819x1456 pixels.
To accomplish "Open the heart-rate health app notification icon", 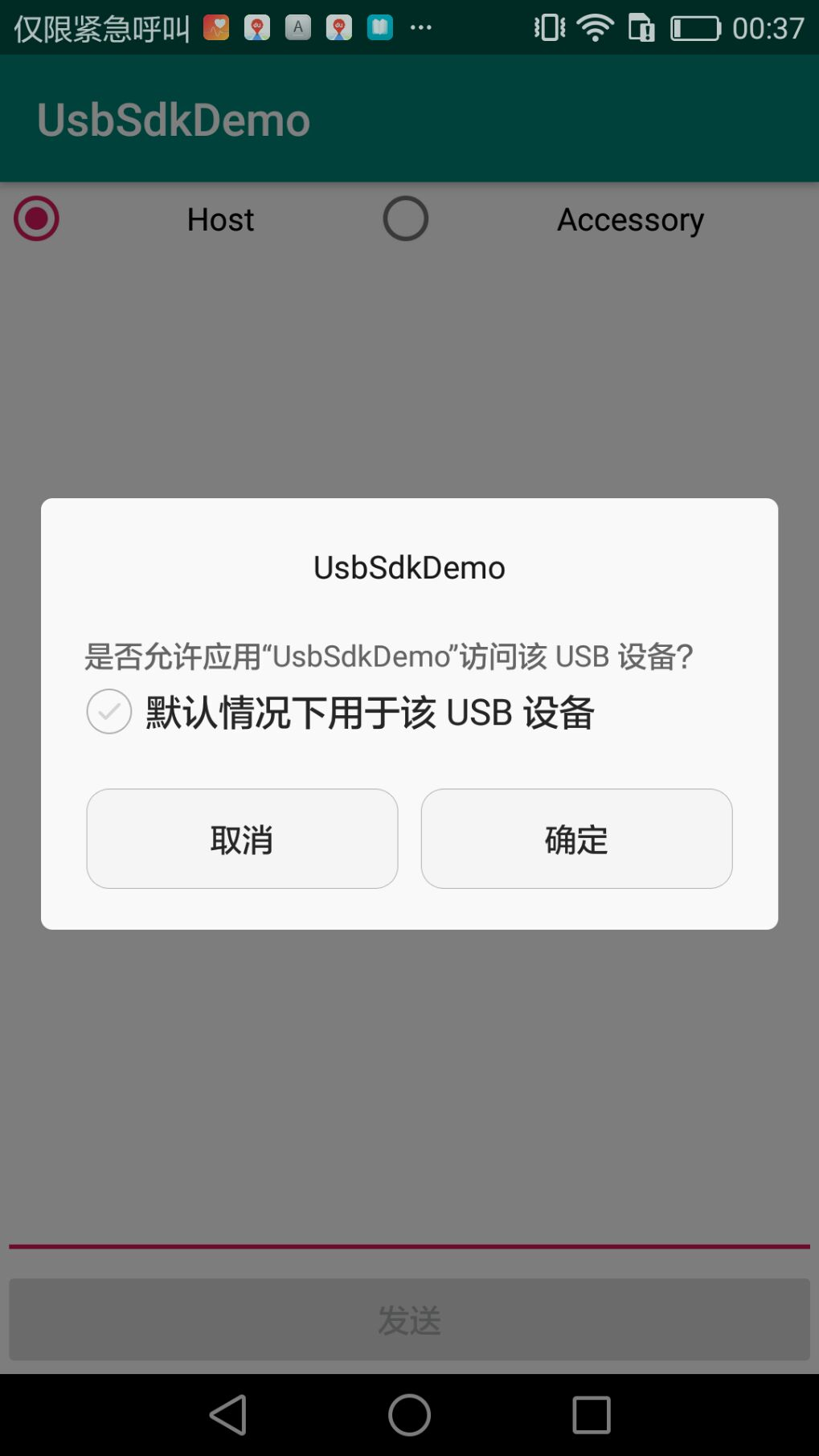I will coord(215,27).
